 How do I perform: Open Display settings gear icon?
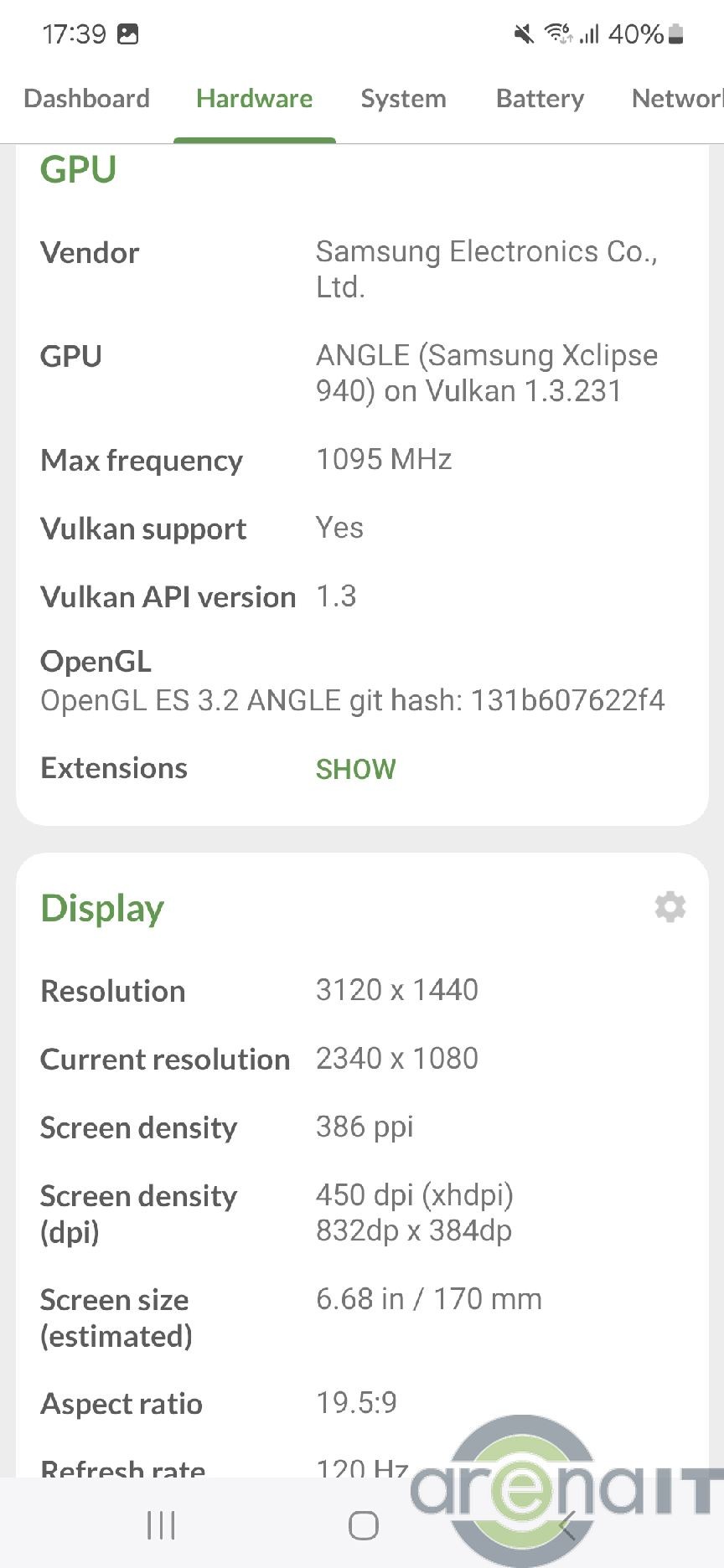[670, 907]
